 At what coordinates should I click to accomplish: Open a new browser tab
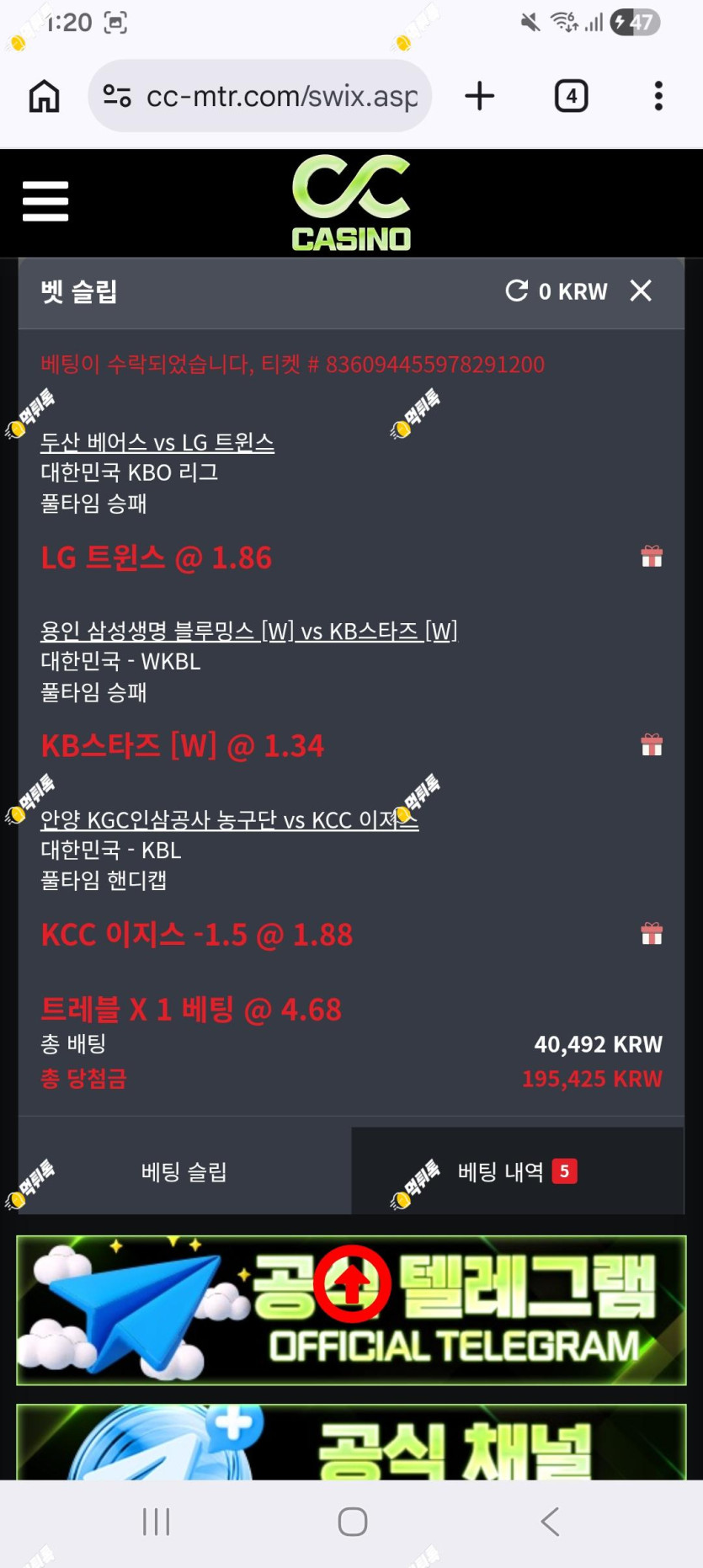pos(479,96)
